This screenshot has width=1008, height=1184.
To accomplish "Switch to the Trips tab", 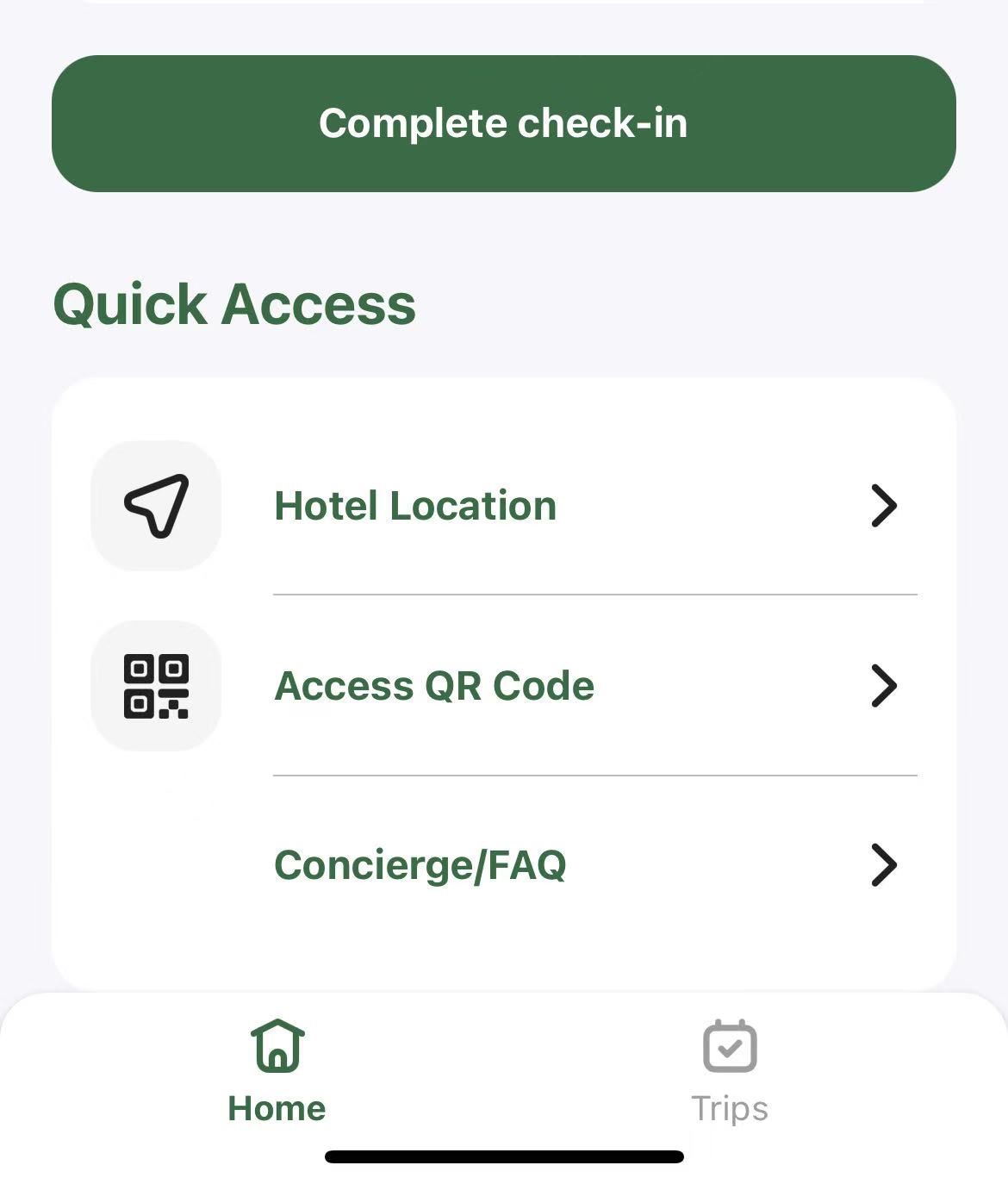I will (729, 1072).
